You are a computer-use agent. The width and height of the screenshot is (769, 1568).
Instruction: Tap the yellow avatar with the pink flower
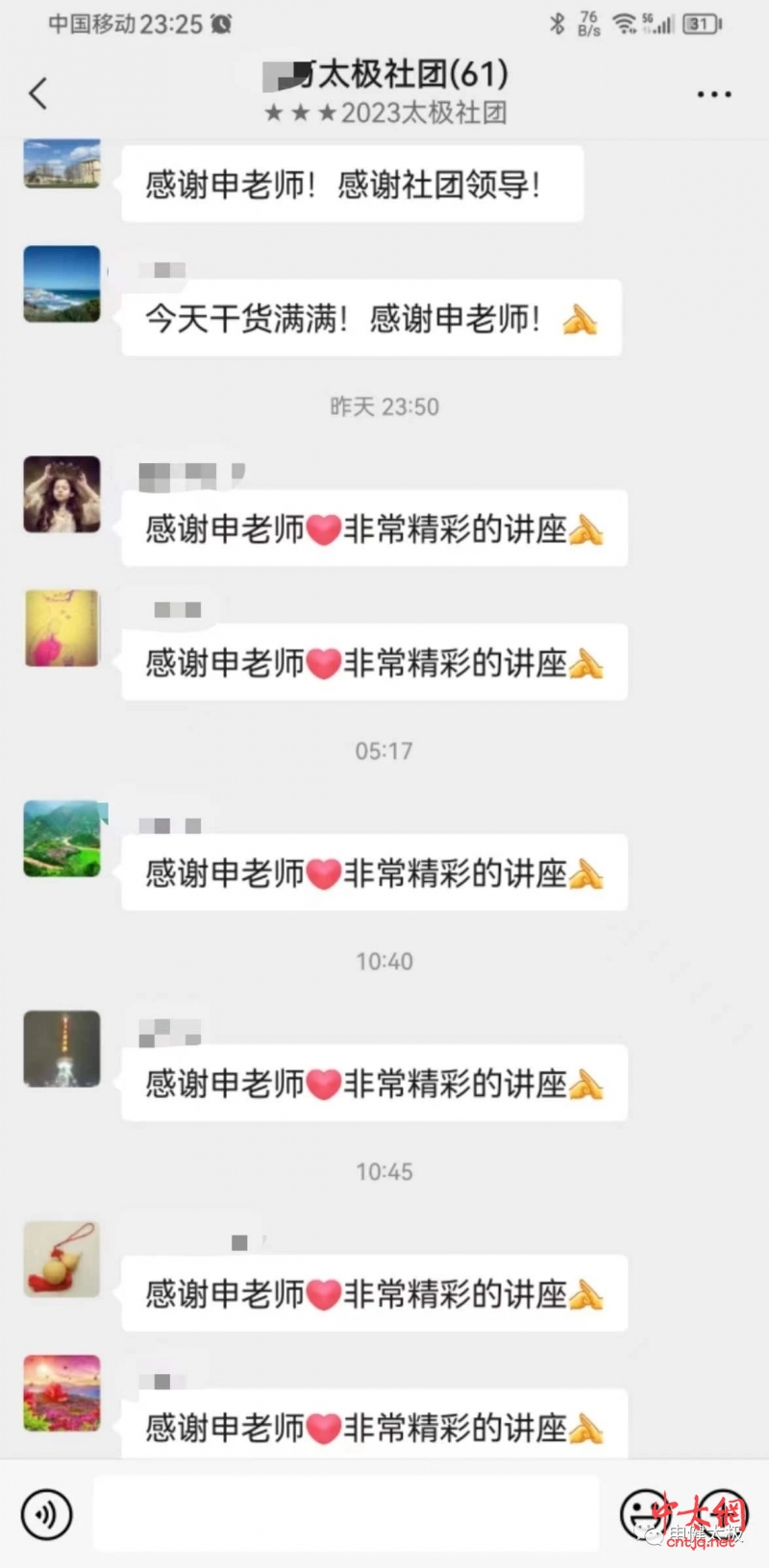[x=62, y=628]
